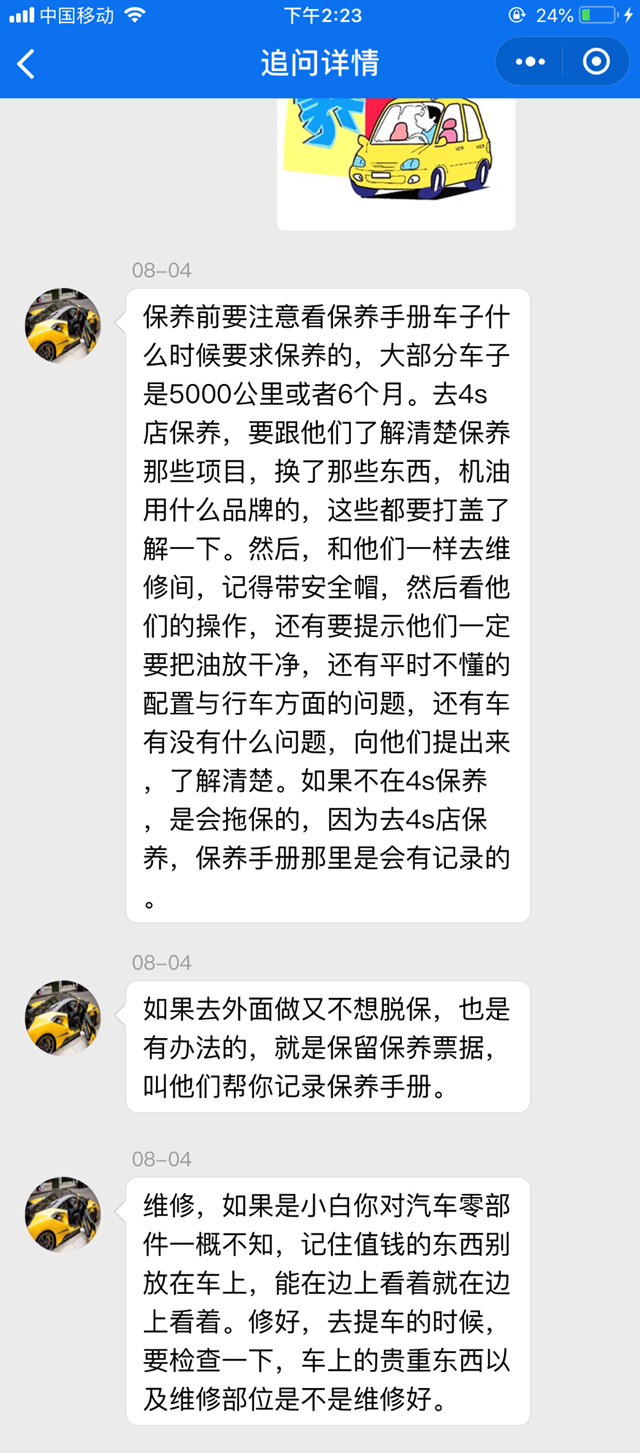The height and width of the screenshot is (1453, 640).
Task: Open avatar next to 如果去外面做 reply
Action: click(63, 1018)
